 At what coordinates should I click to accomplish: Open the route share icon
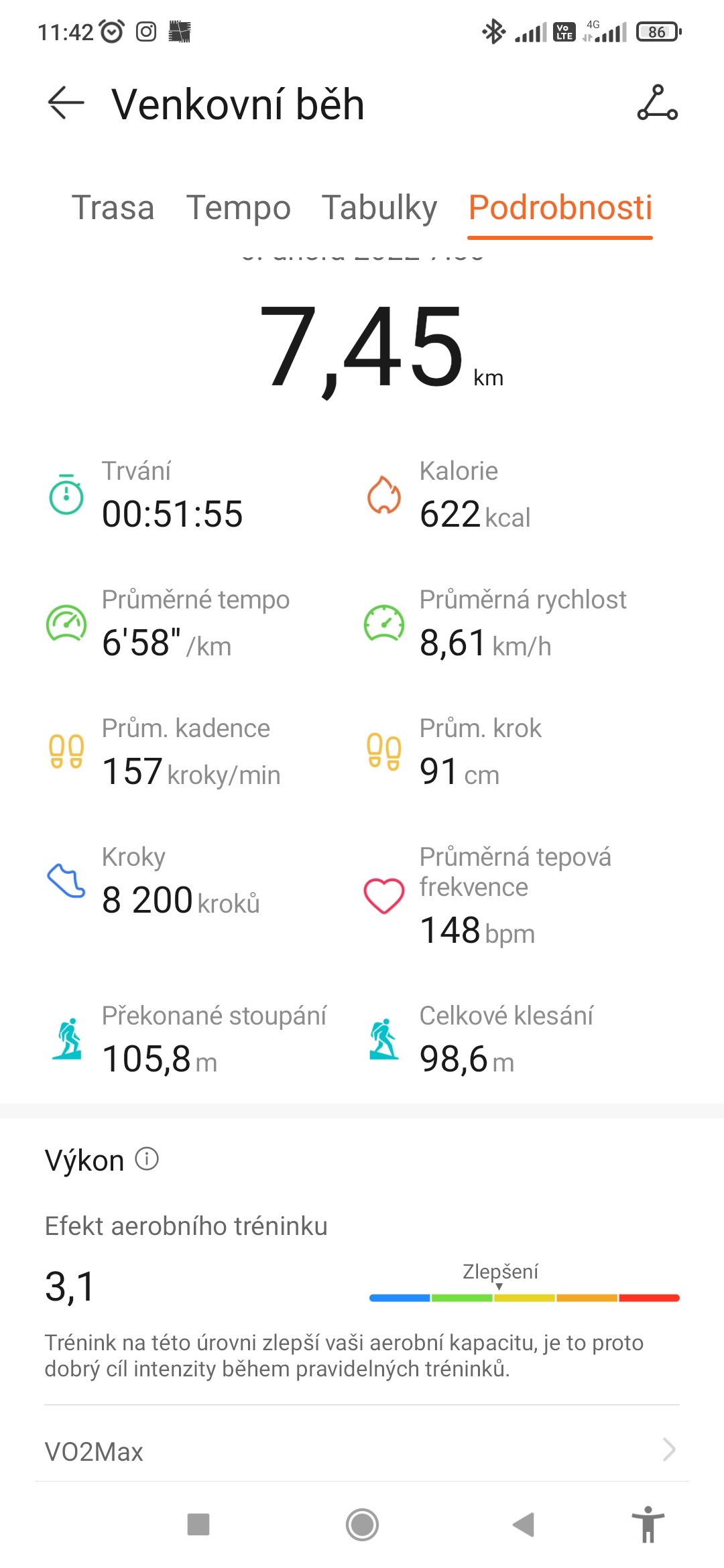pos(657,103)
